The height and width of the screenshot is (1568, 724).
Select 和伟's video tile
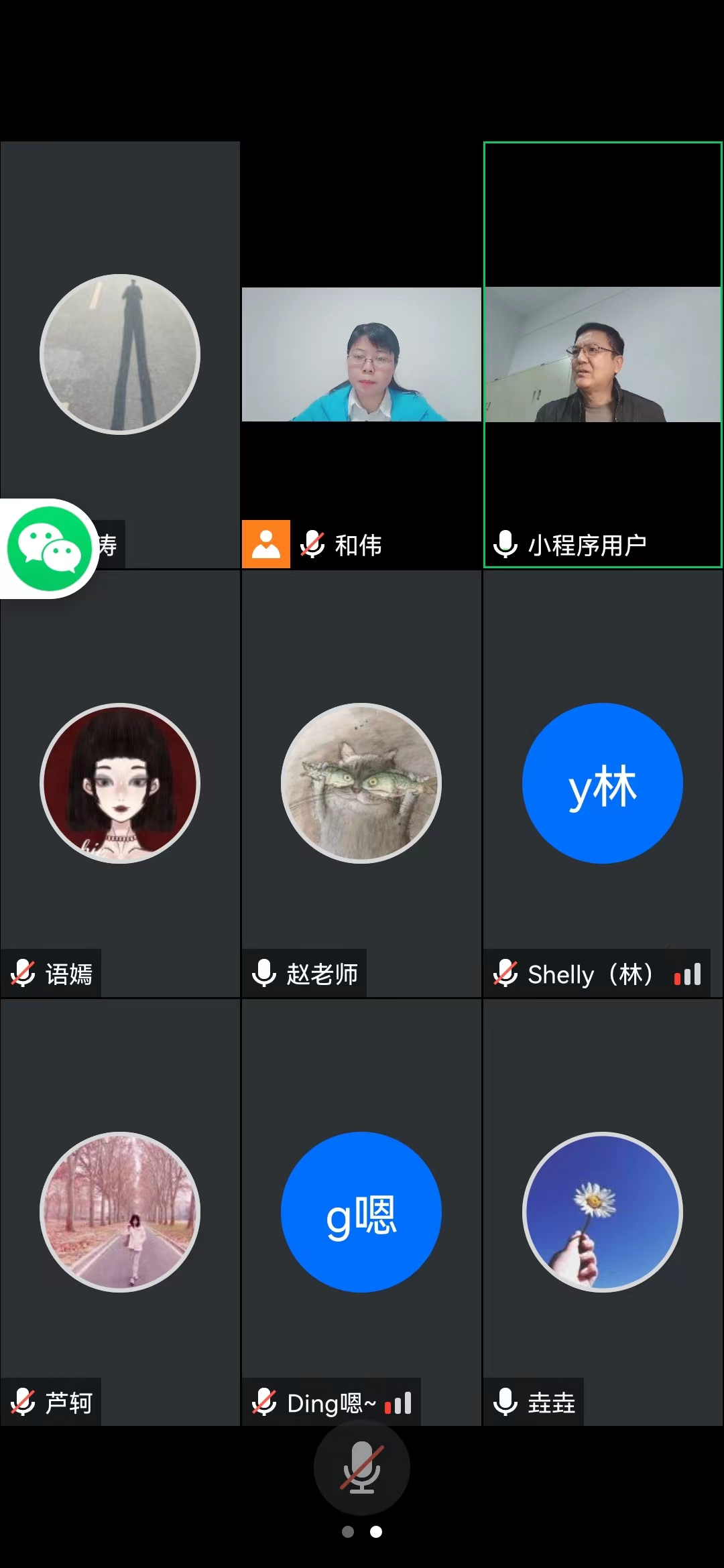[x=361, y=355]
